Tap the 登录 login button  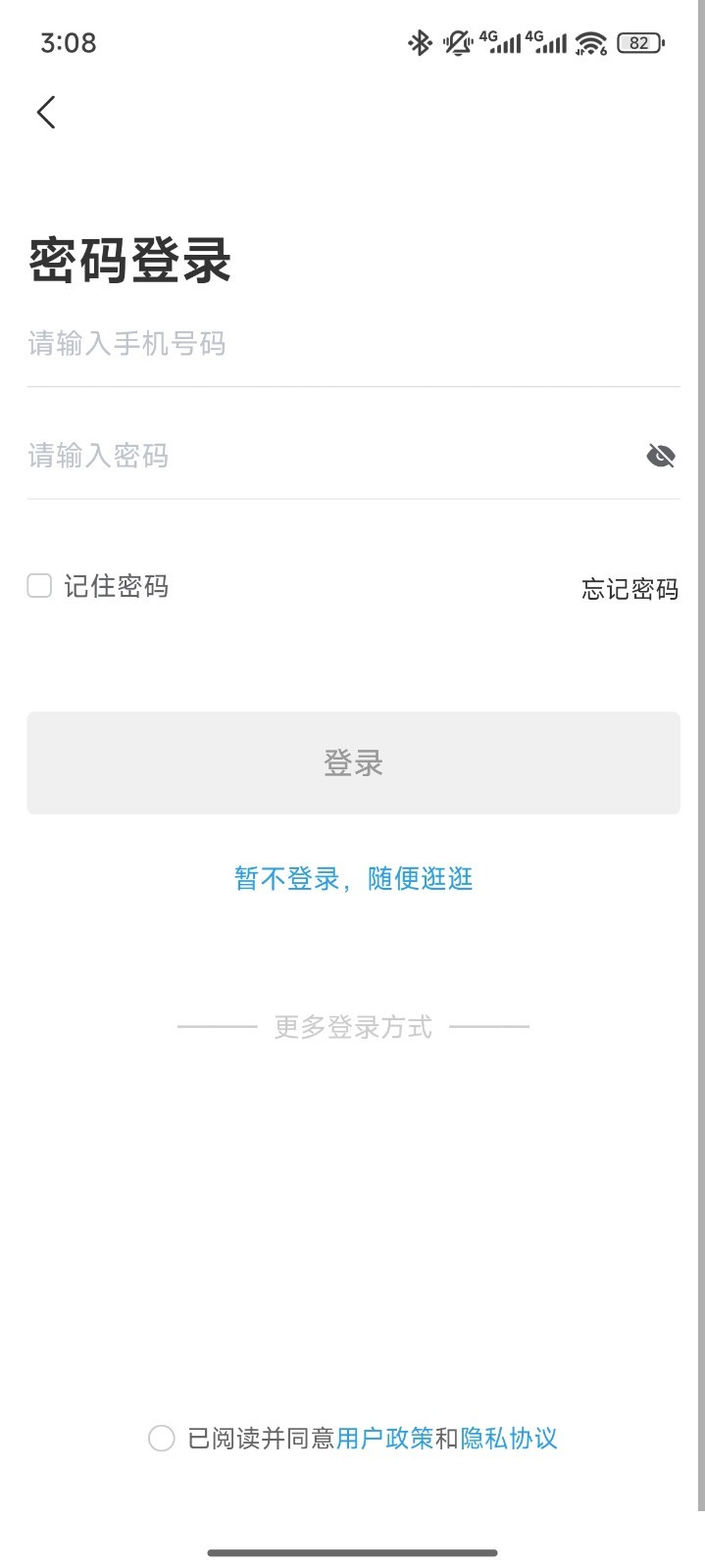pos(353,762)
